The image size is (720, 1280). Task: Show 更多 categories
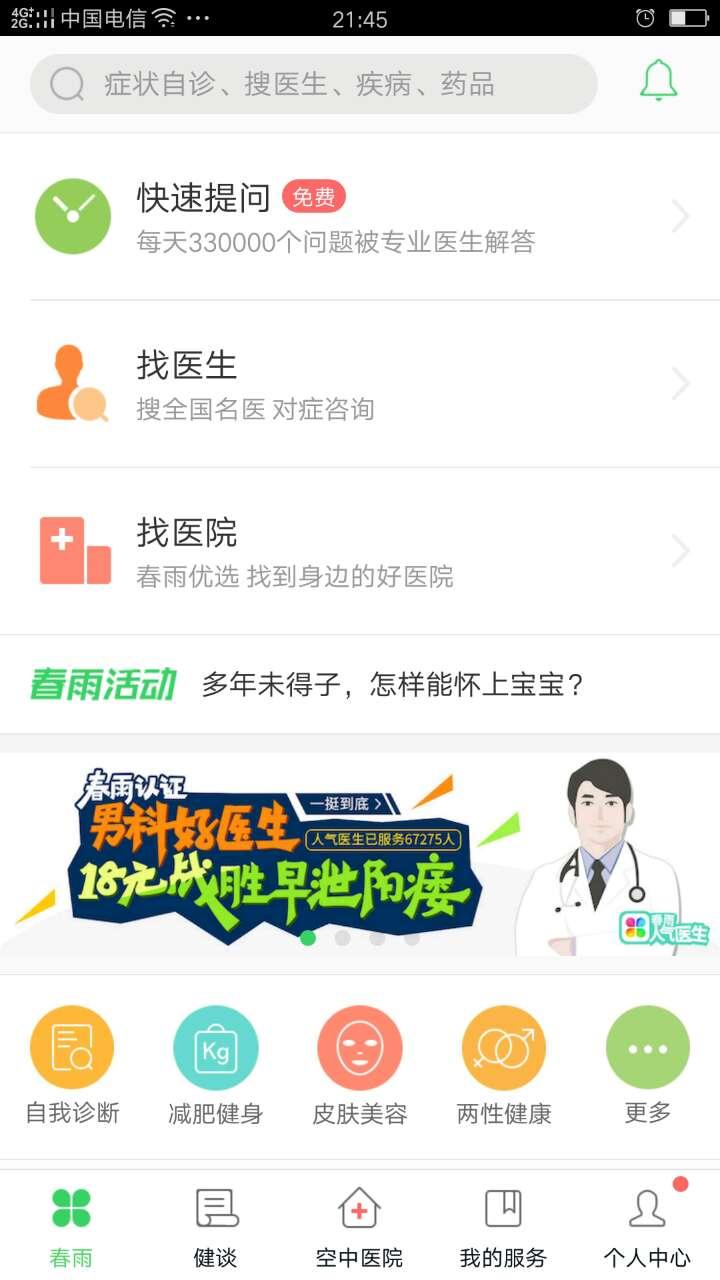click(647, 1066)
